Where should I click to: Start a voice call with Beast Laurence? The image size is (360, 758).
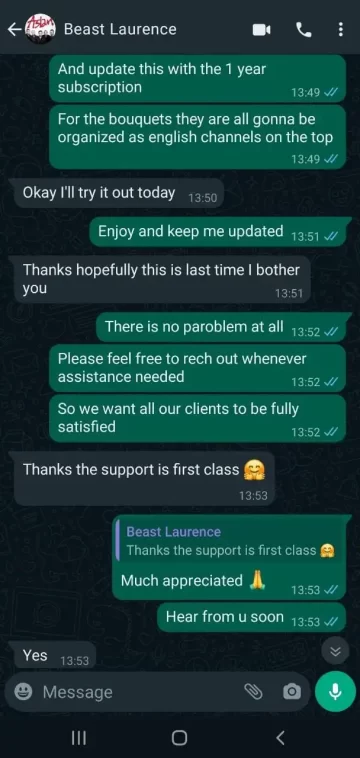[303, 30]
